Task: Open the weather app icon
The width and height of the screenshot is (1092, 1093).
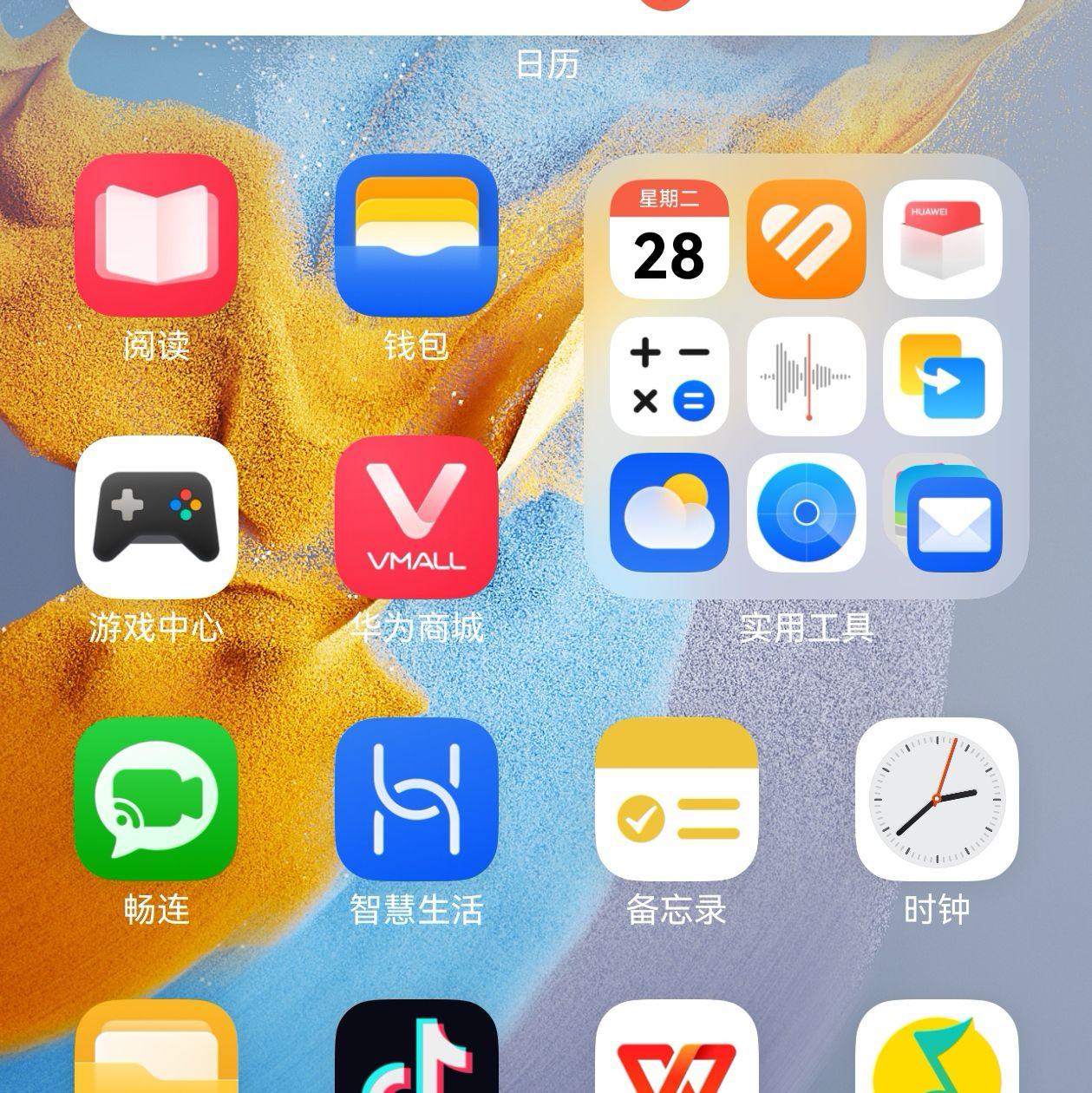Action: click(x=670, y=513)
